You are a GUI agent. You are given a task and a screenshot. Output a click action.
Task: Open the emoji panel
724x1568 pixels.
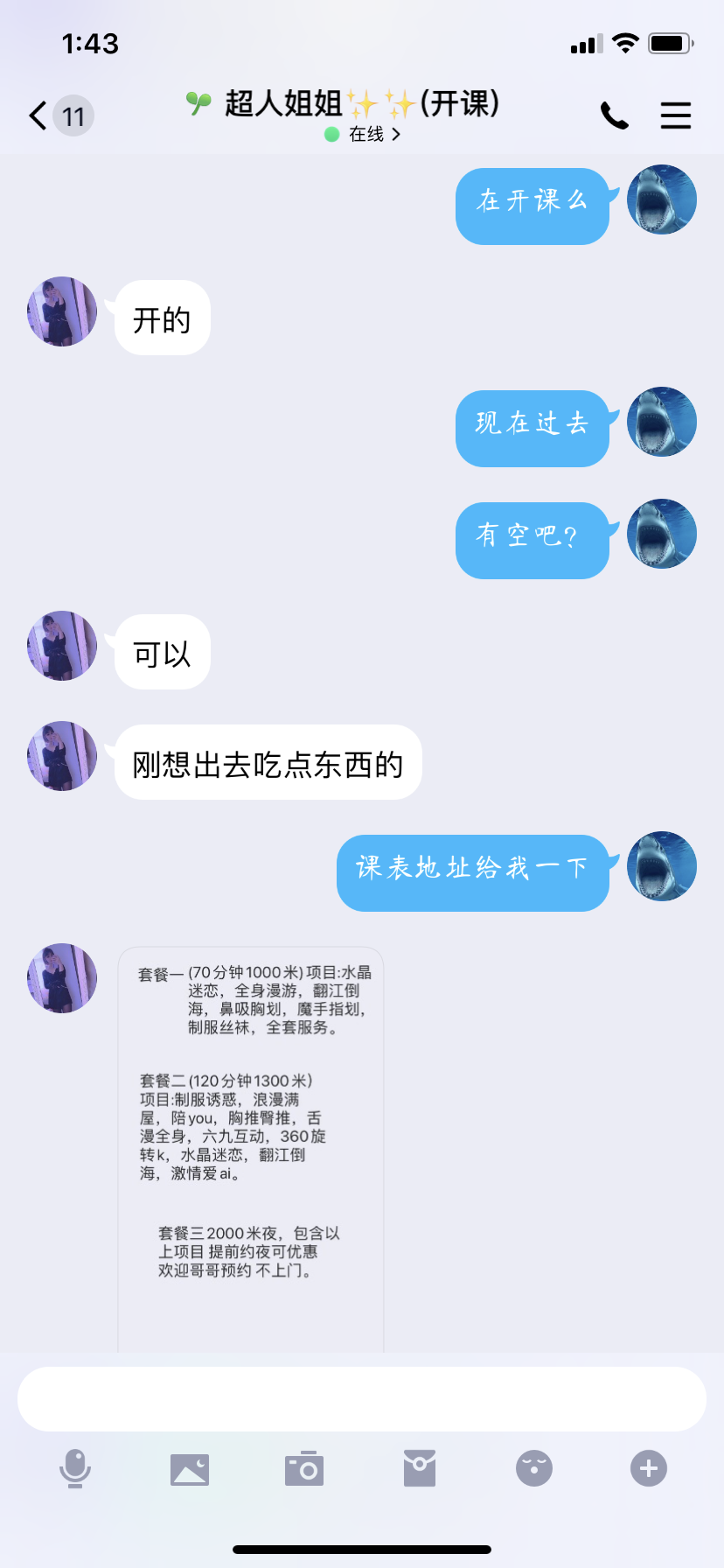pyautogui.click(x=534, y=1468)
